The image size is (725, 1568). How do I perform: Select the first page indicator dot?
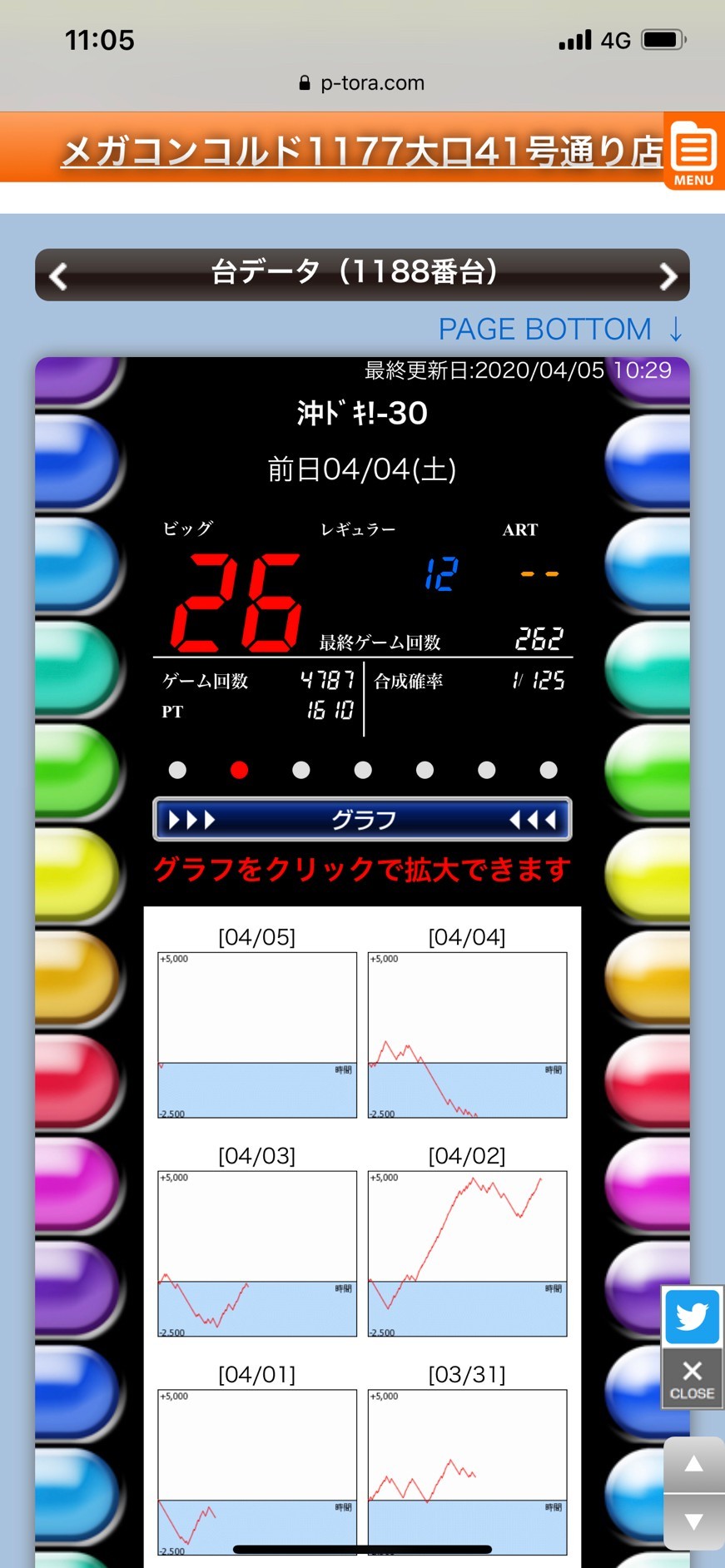[177, 770]
